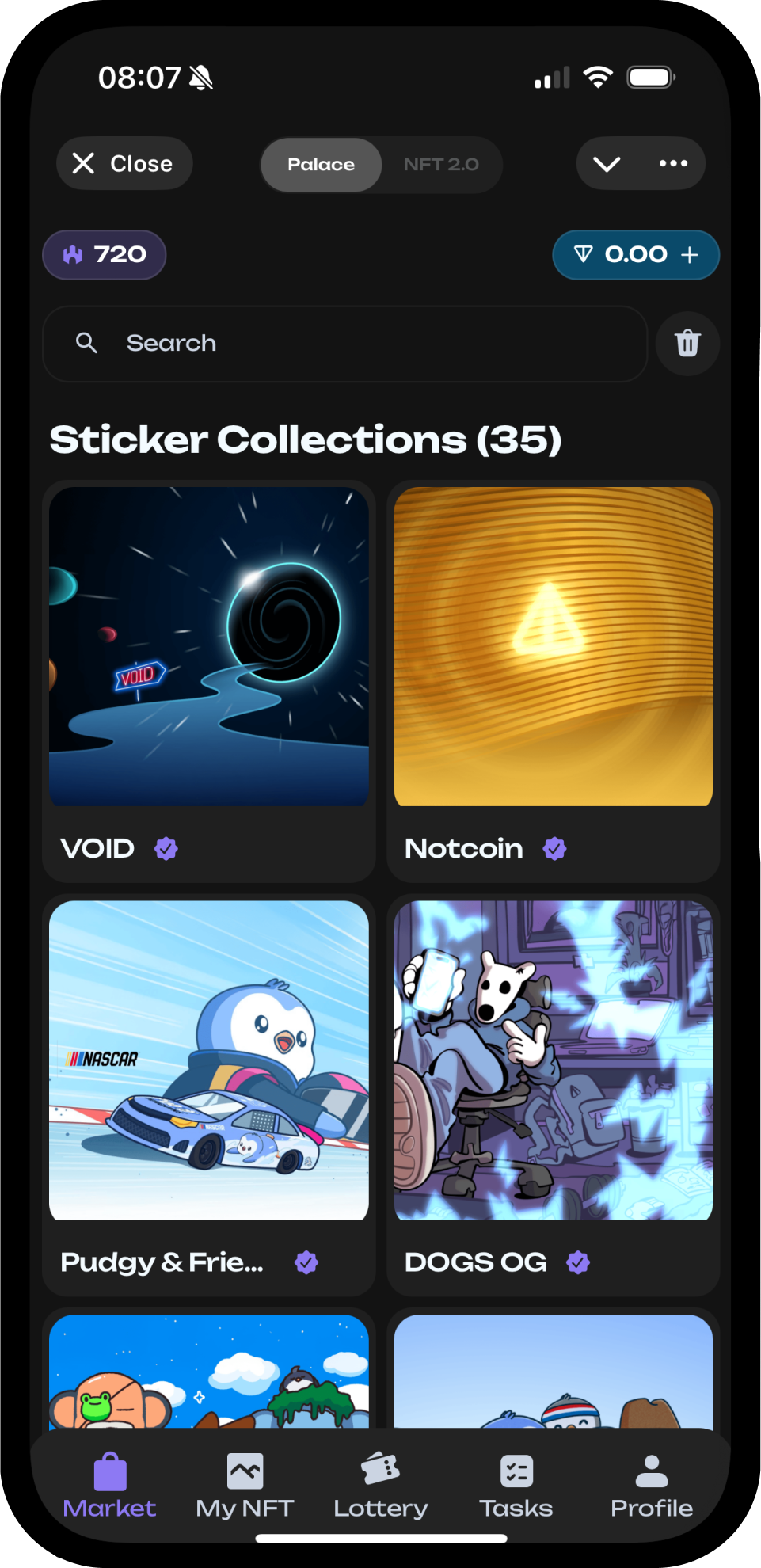Top up the 0.00 TON balance

[x=636, y=255]
